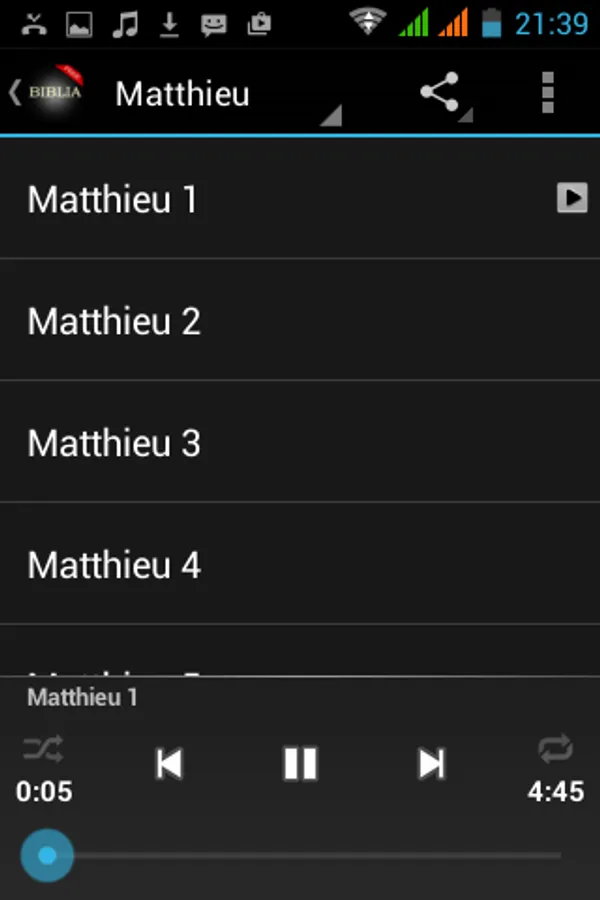Toggle repeat mode
The height and width of the screenshot is (900, 600).
tap(555, 748)
